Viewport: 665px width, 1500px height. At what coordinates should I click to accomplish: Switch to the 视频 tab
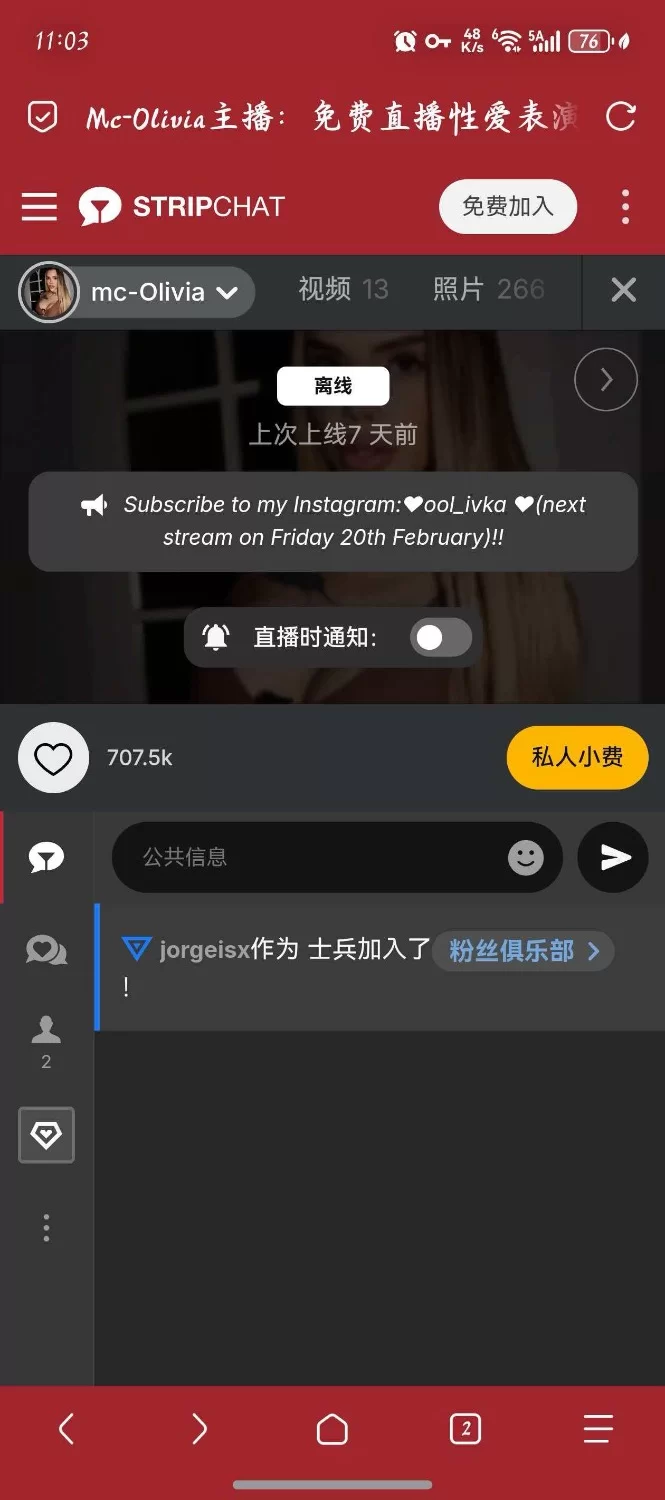[342, 290]
